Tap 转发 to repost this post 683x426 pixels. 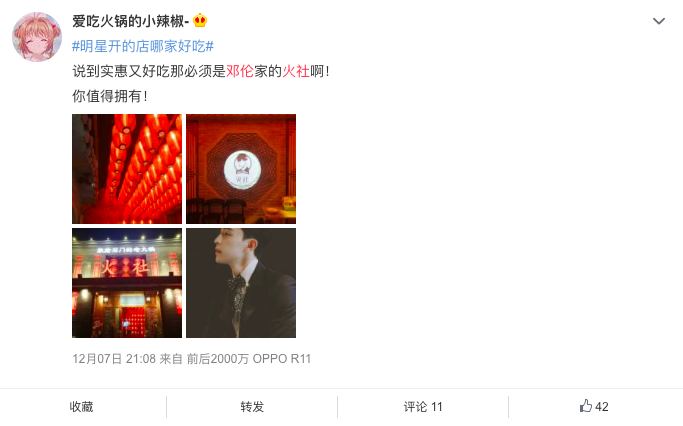coord(252,407)
